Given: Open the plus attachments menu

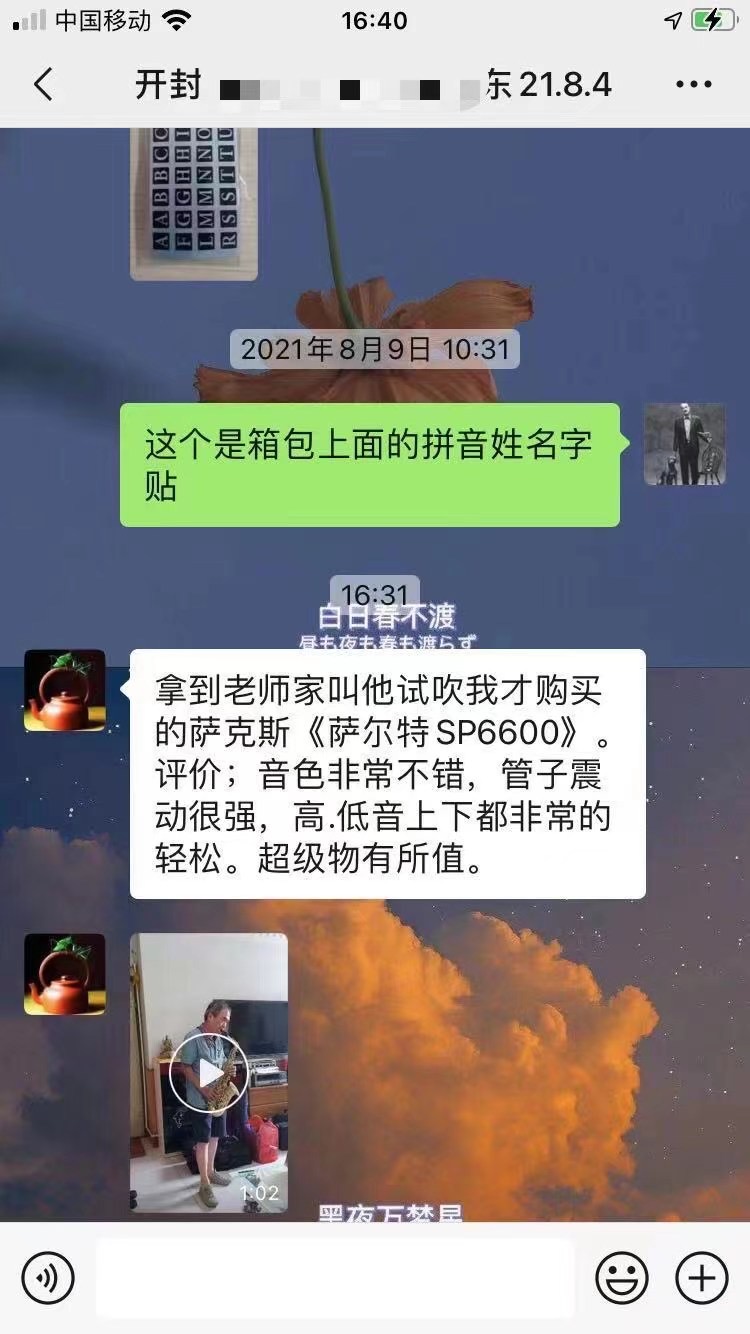Looking at the screenshot, I should point(702,1278).
